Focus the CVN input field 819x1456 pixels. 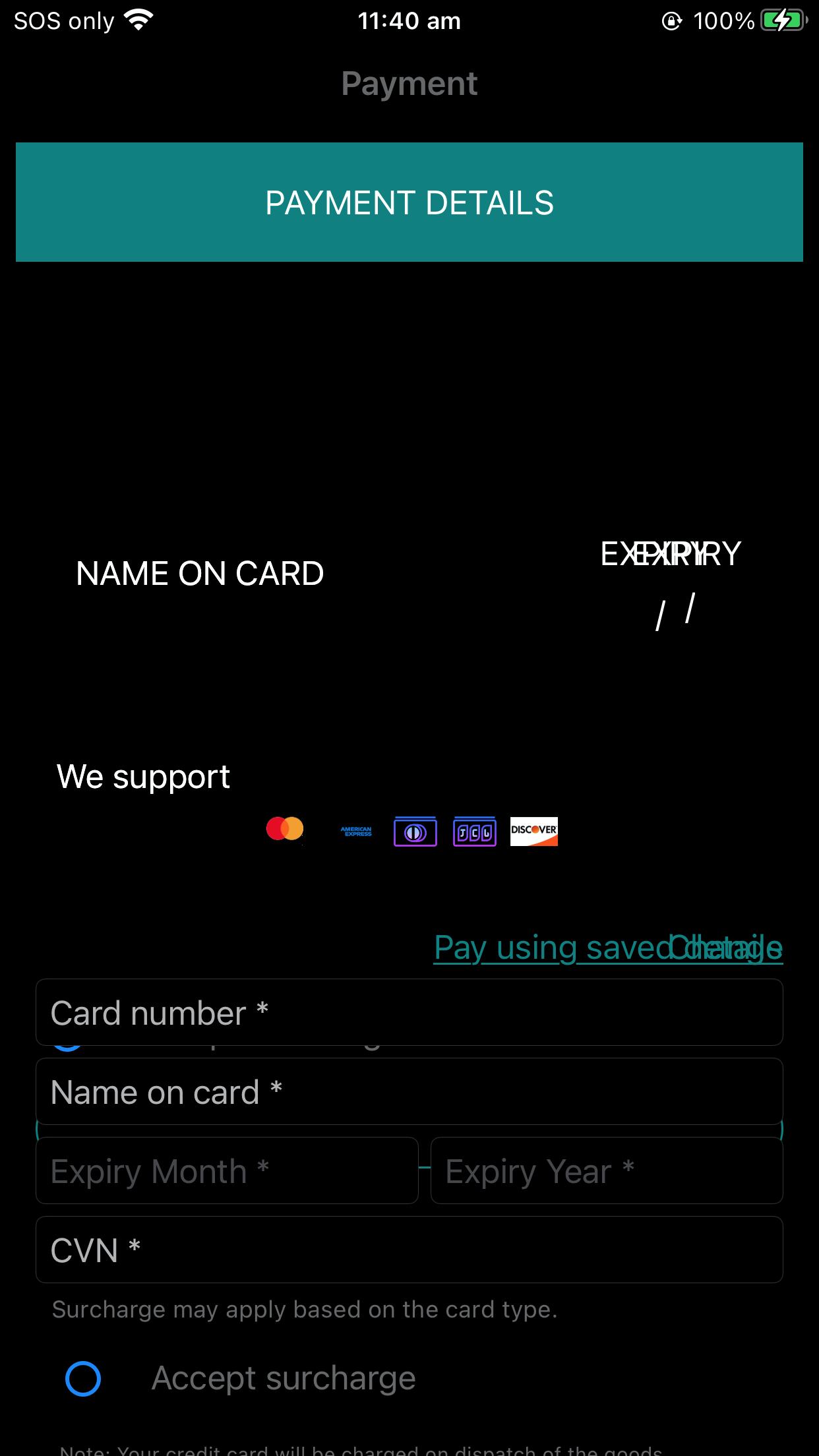click(409, 1249)
